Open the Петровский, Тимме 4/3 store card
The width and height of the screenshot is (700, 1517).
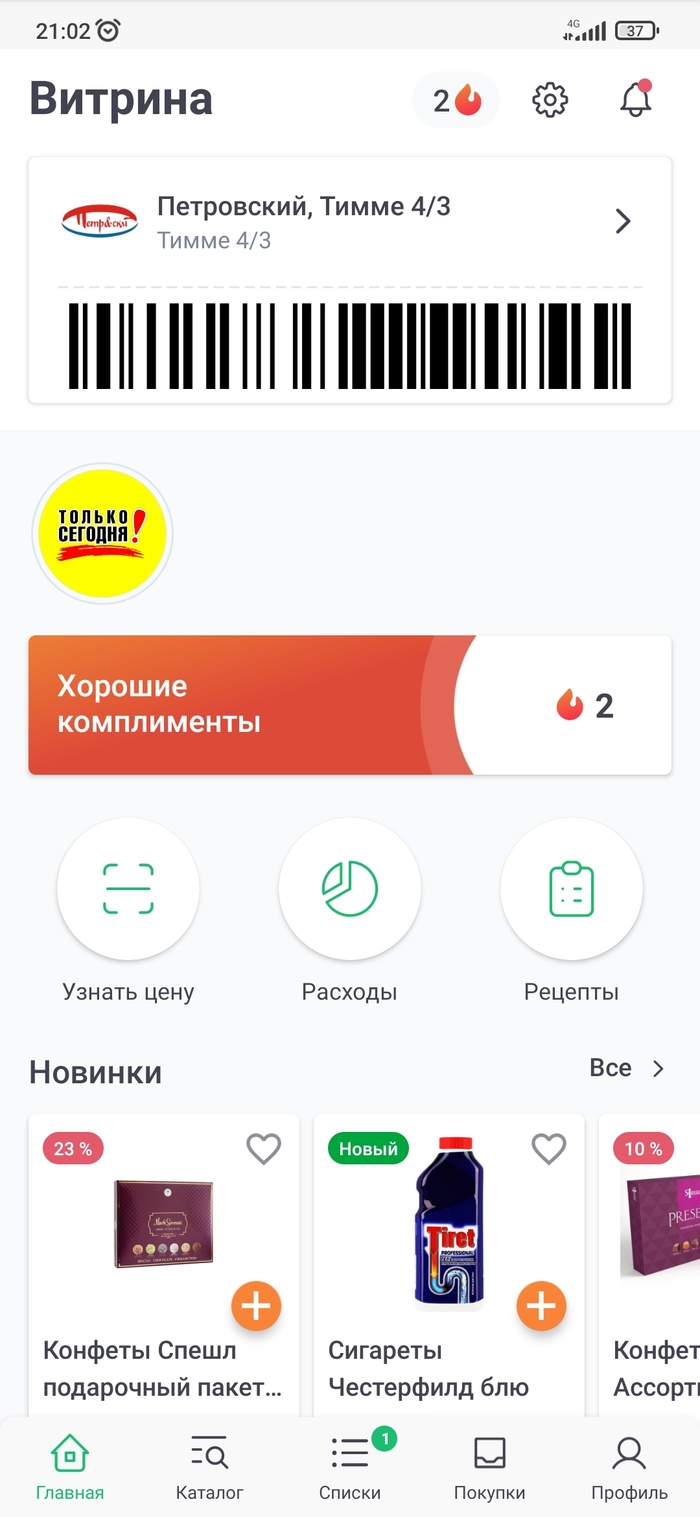(x=350, y=222)
